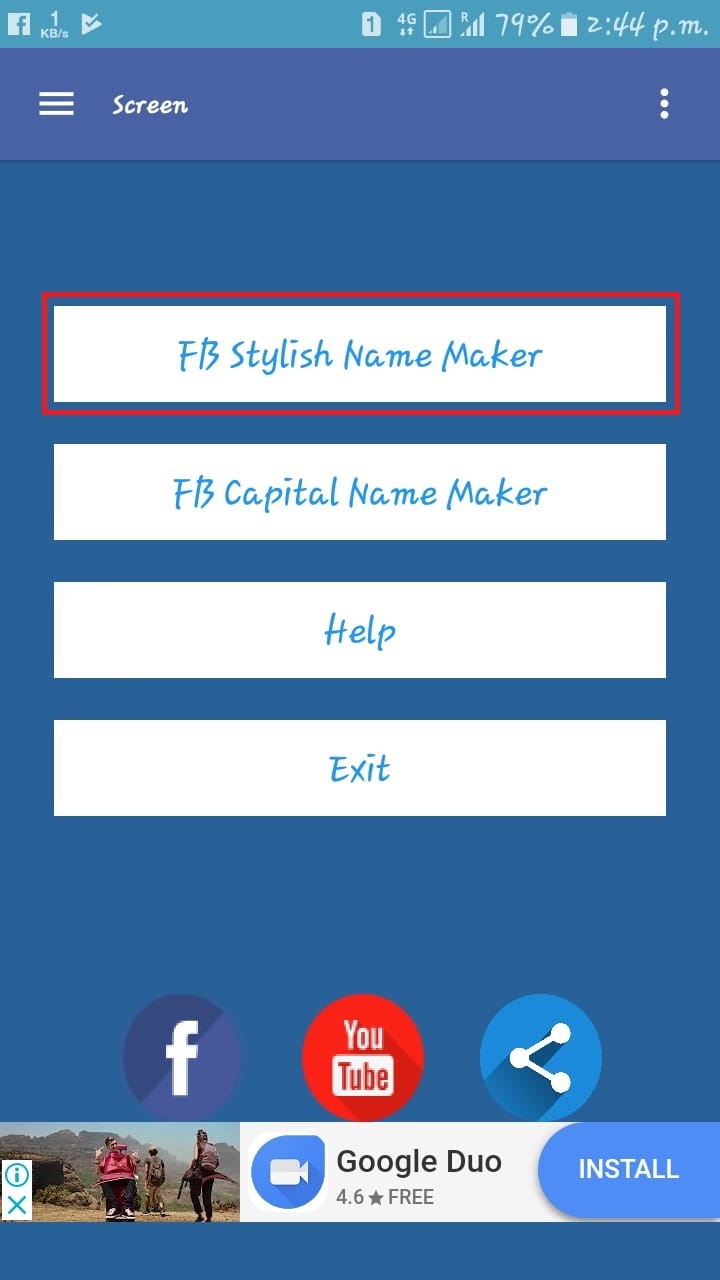The width and height of the screenshot is (720, 1280).
Task: Open the Facebook page icon
Action: tap(181, 1055)
